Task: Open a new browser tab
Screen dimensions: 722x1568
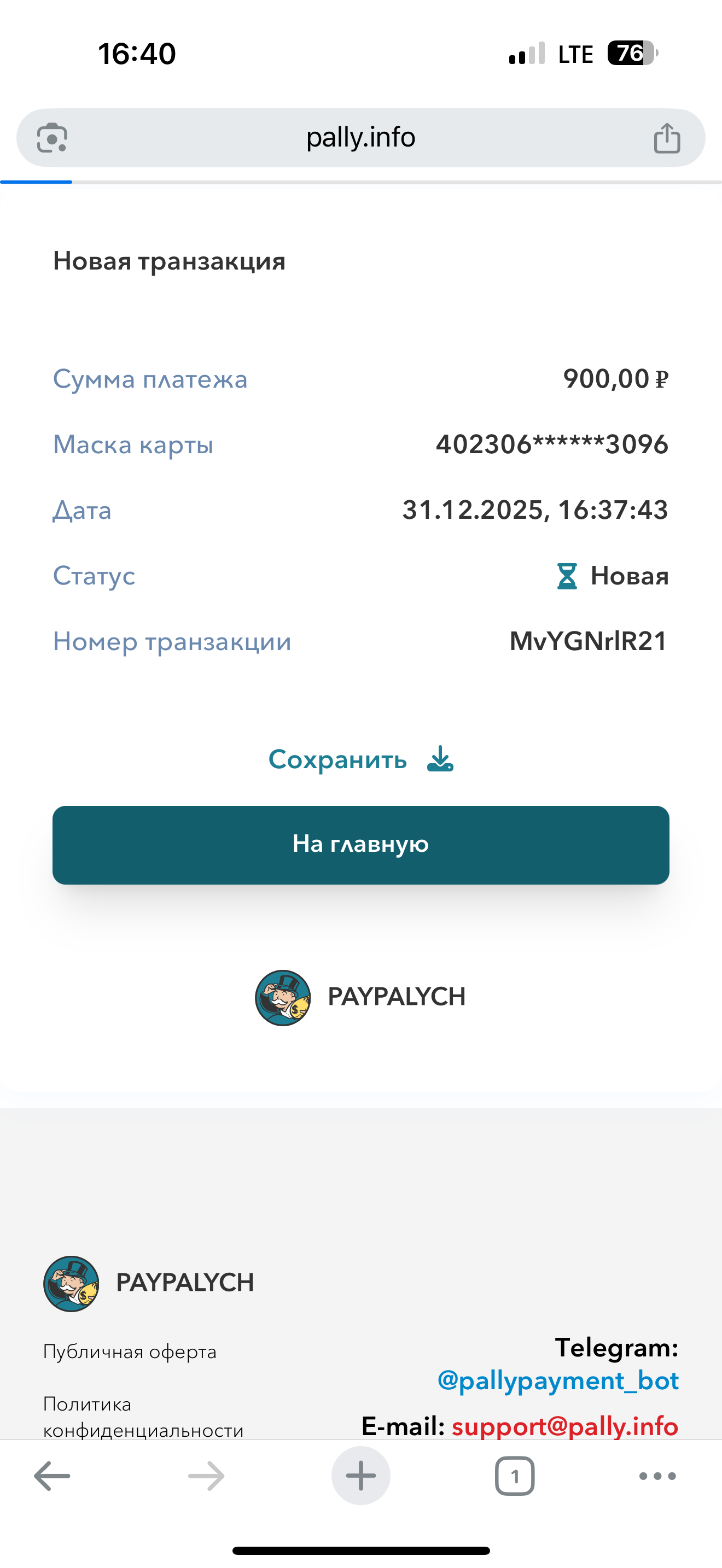Action: 360,1476
